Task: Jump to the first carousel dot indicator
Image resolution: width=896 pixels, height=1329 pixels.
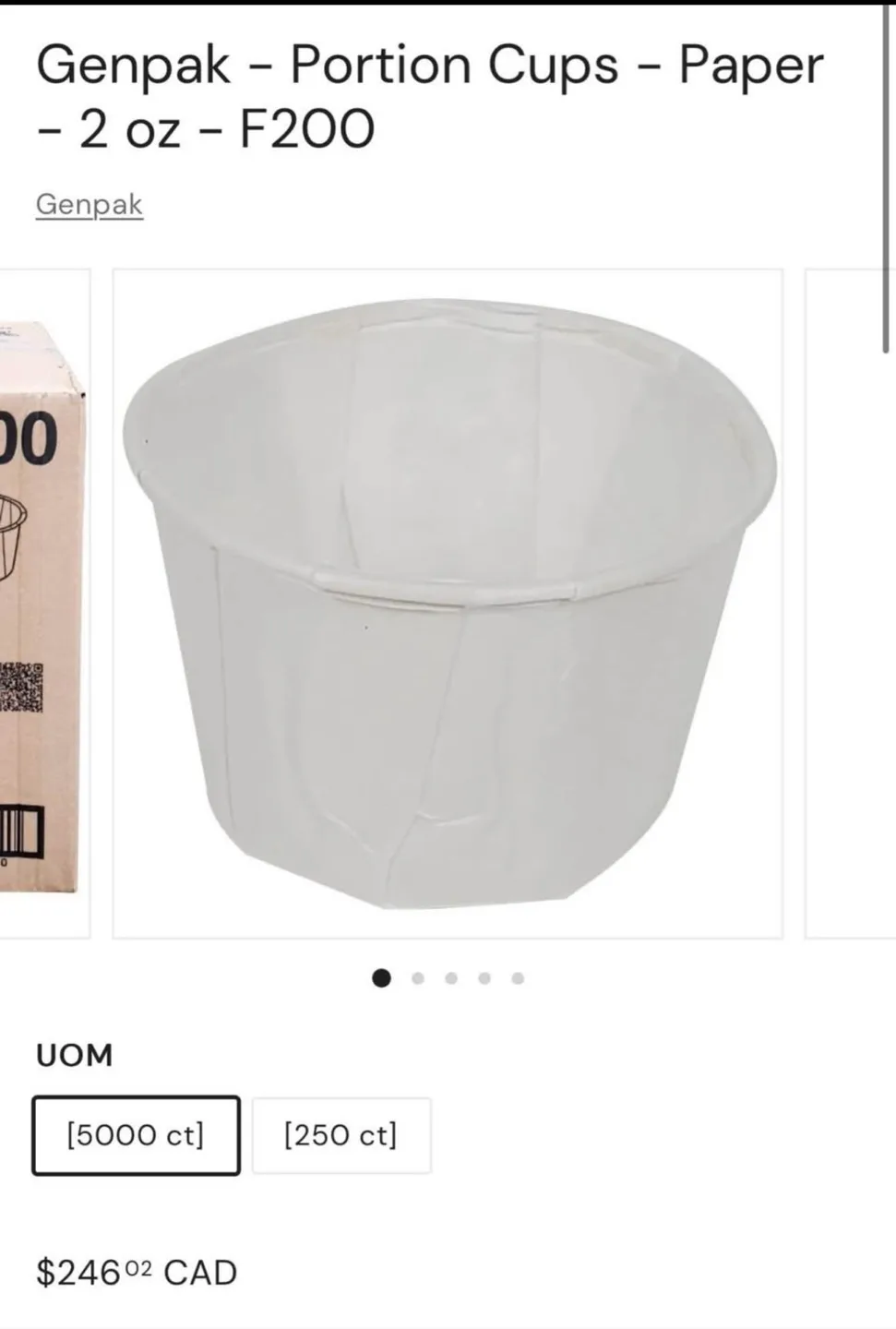Action: pos(381,977)
